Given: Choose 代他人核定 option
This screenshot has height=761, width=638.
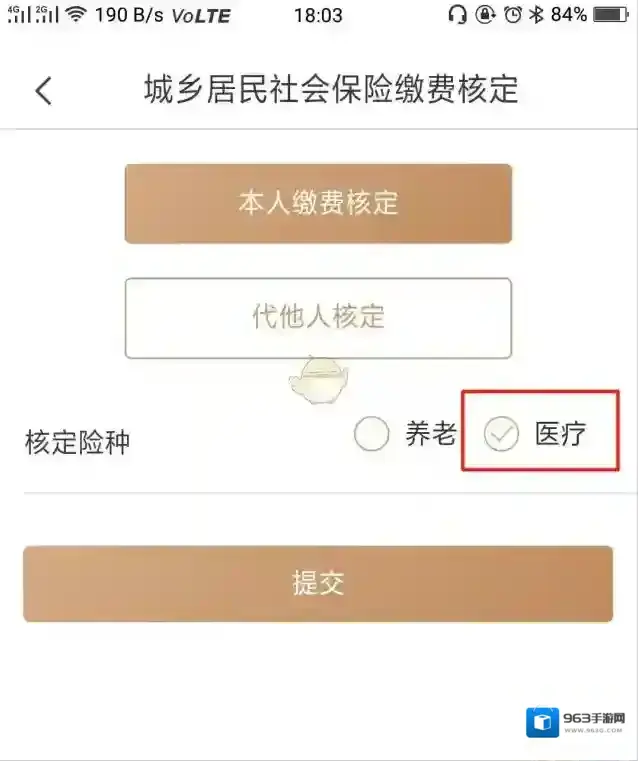Looking at the screenshot, I should tap(318, 318).
